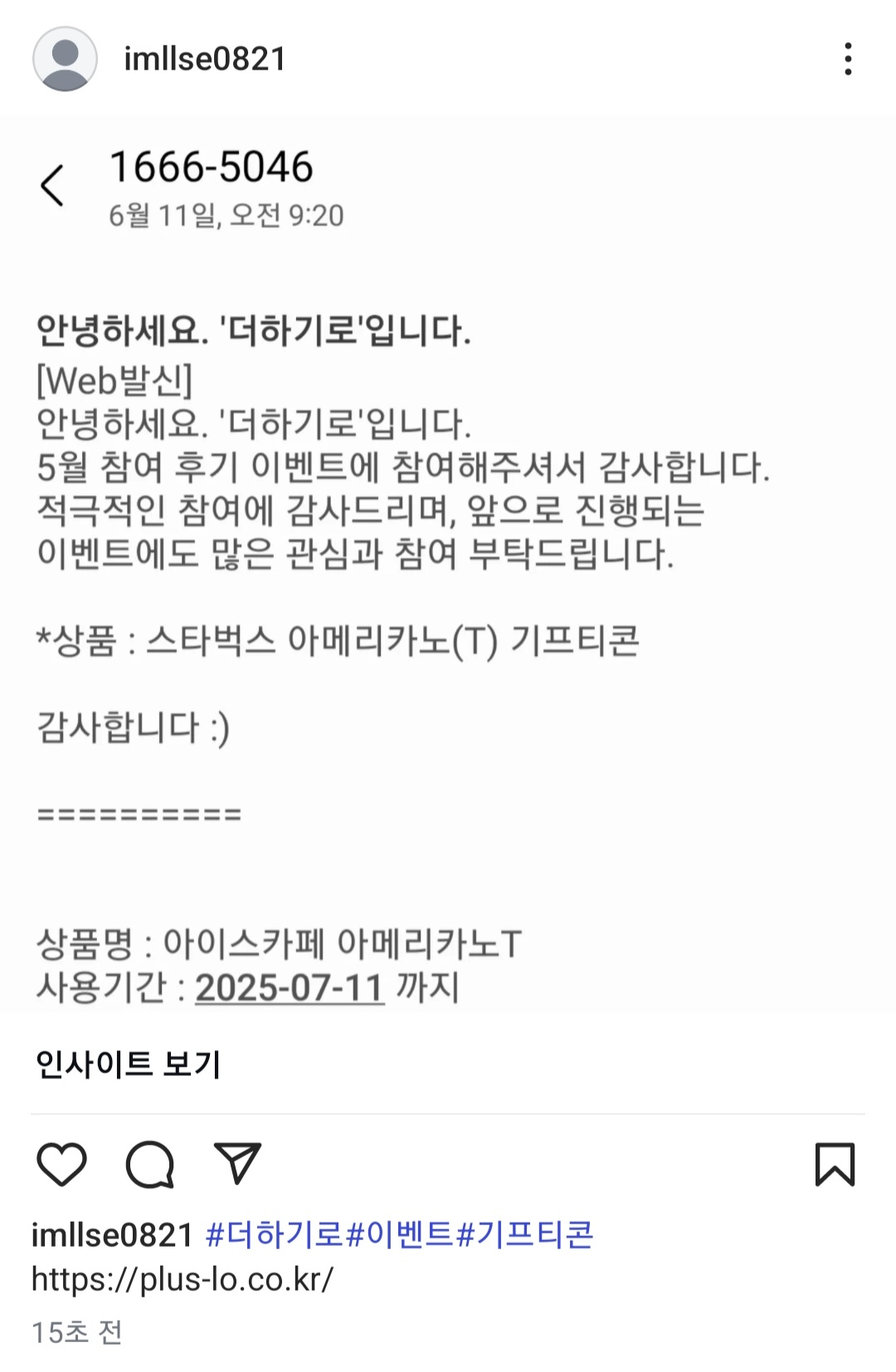Open the post overflow menu
This screenshot has height=1372, width=896.
tap(847, 59)
